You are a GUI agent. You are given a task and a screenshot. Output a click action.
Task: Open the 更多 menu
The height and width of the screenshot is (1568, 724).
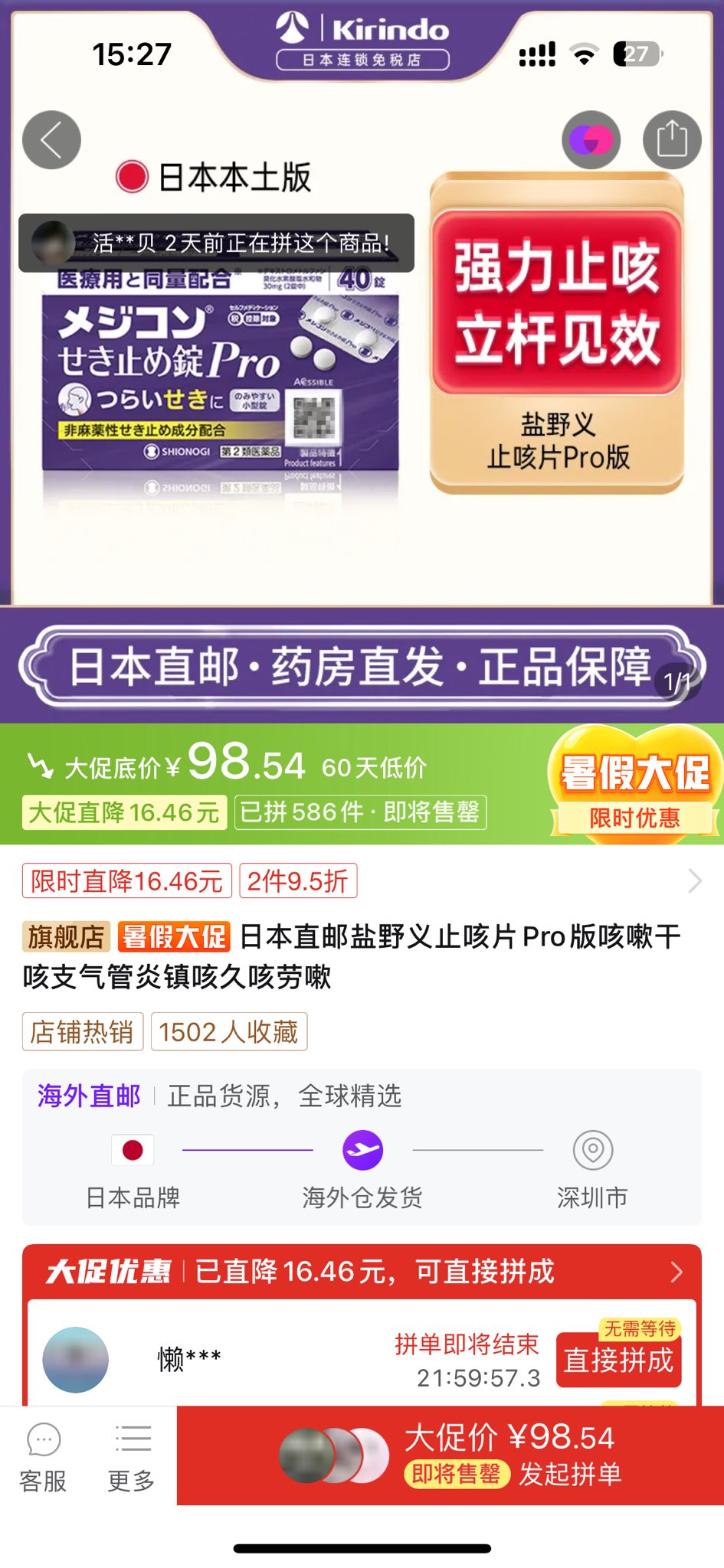(132, 1458)
